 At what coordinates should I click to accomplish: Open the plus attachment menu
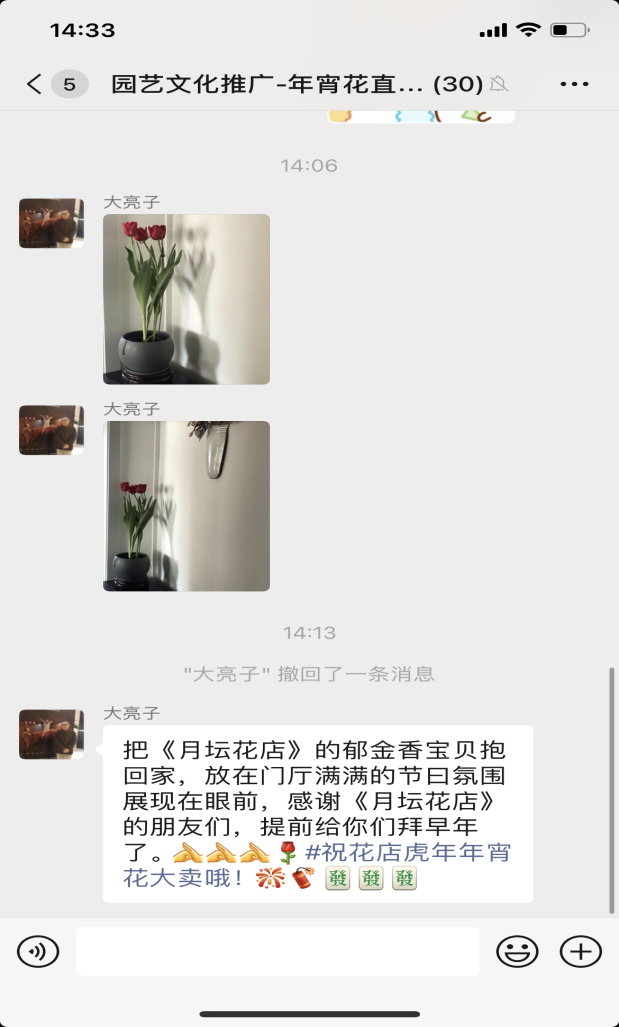[580, 952]
